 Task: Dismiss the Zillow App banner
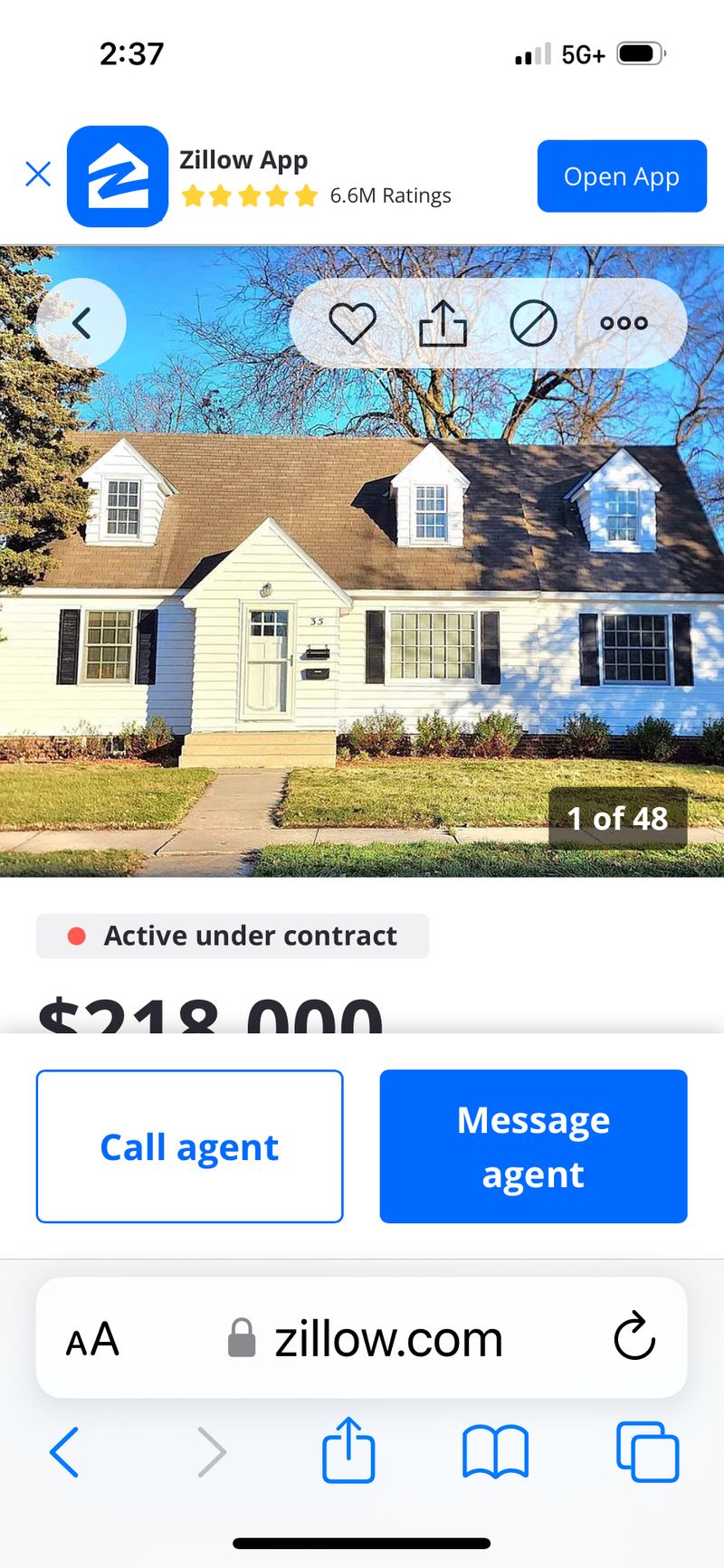click(x=38, y=174)
